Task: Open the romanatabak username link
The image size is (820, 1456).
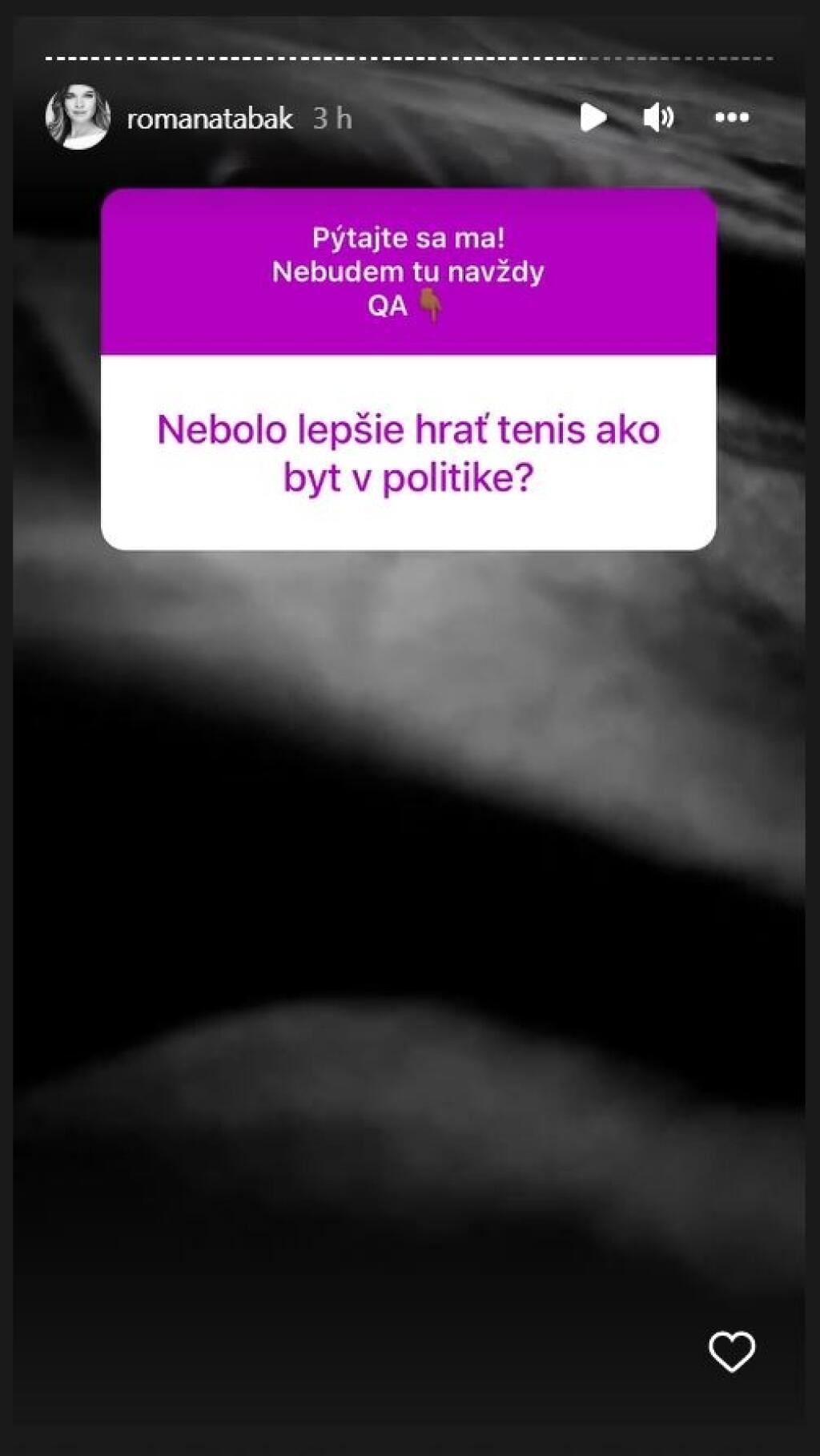Action: (x=210, y=119)
